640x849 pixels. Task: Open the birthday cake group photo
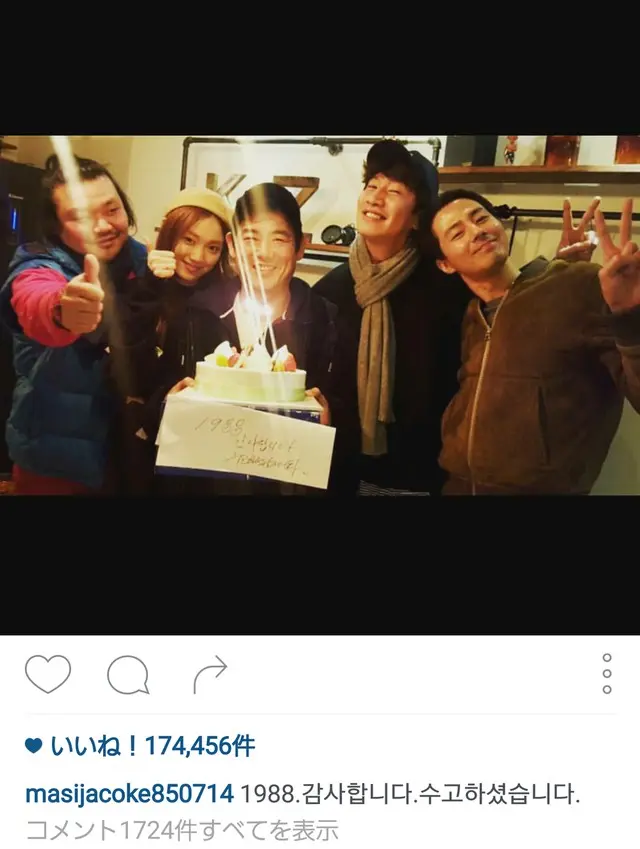pyautogui.click(x=320, y=315)
